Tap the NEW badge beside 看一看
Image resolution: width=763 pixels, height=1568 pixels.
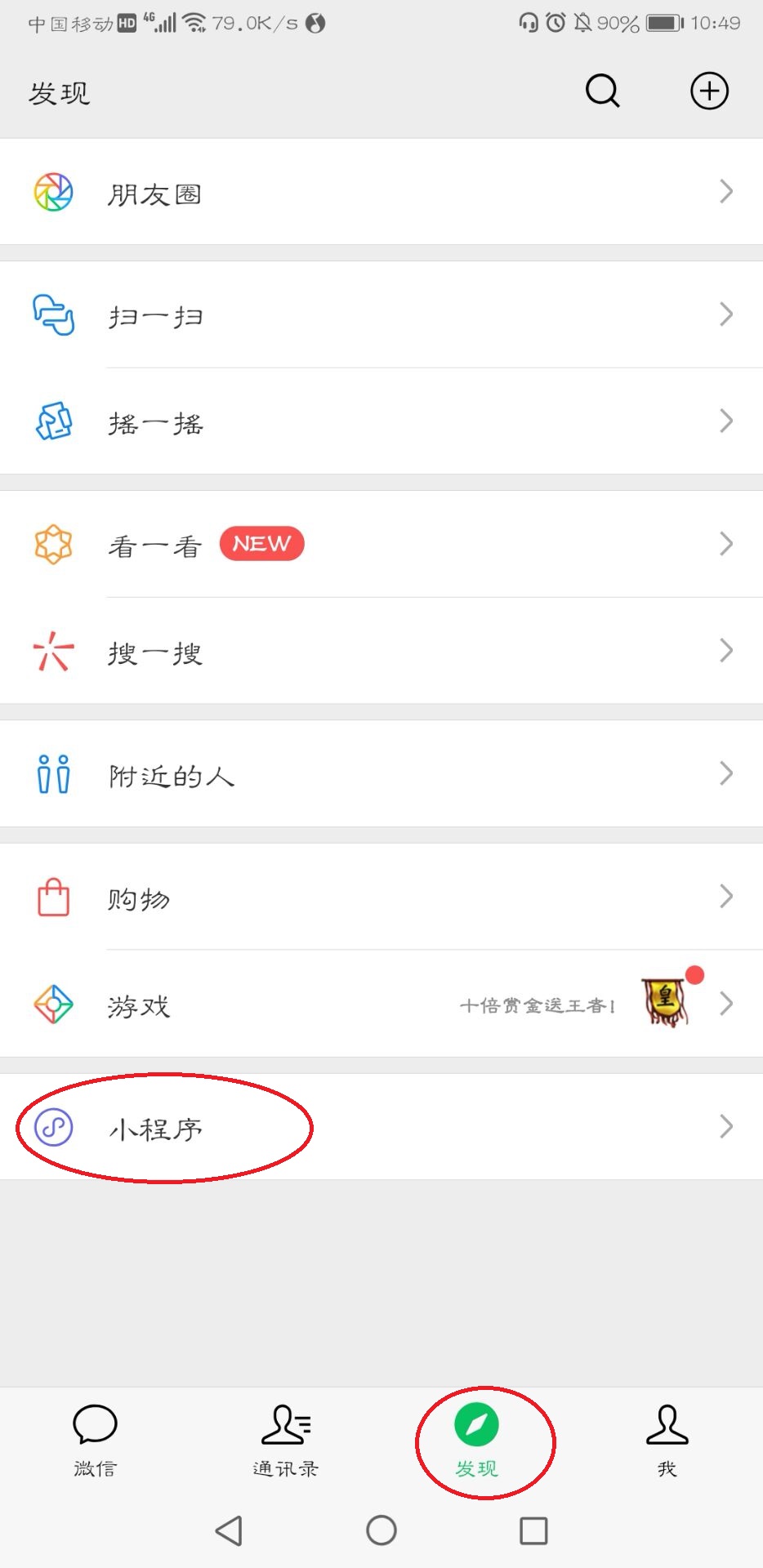tap(262, 543)
